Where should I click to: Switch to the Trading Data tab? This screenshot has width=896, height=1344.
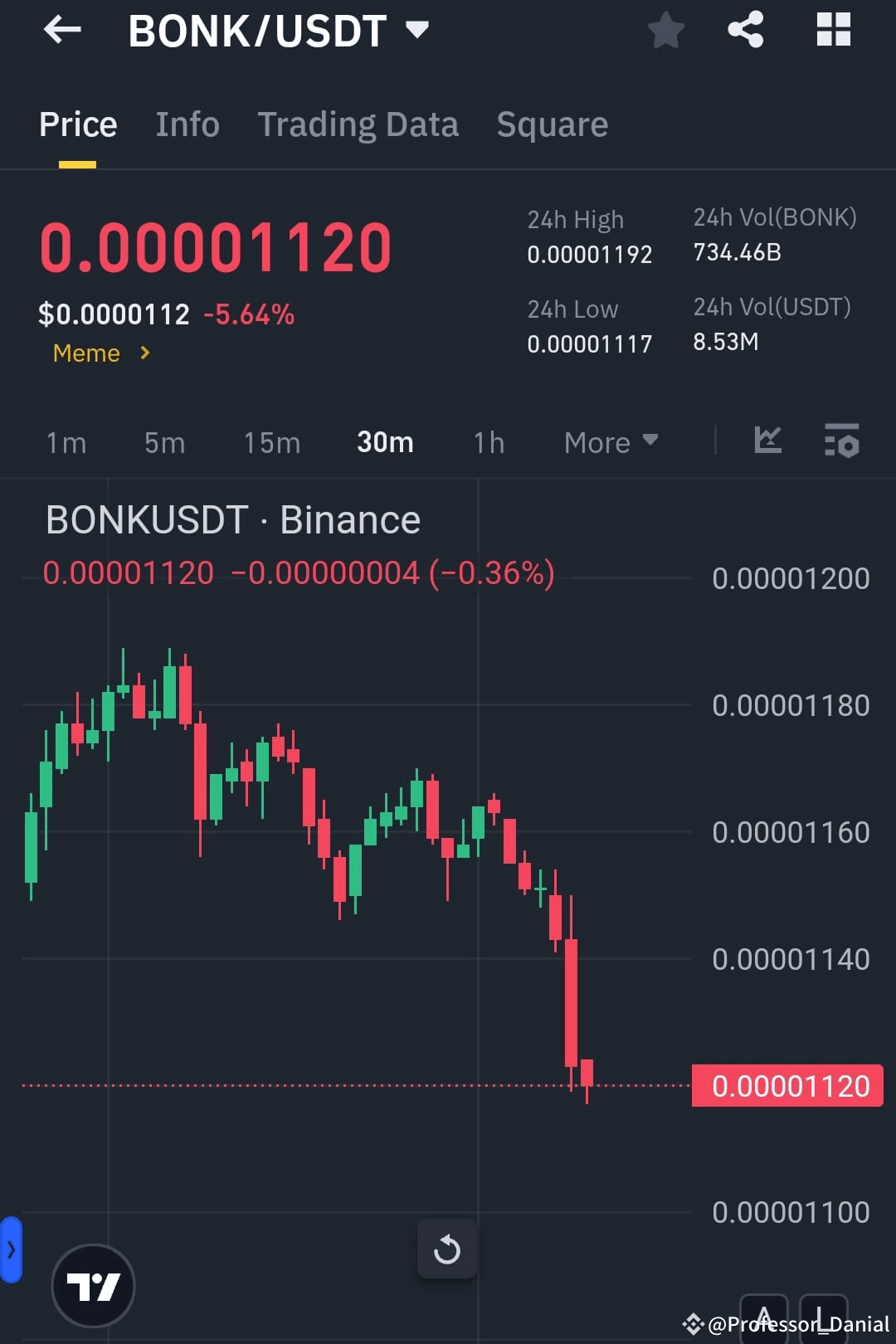[x=358, y=124]
